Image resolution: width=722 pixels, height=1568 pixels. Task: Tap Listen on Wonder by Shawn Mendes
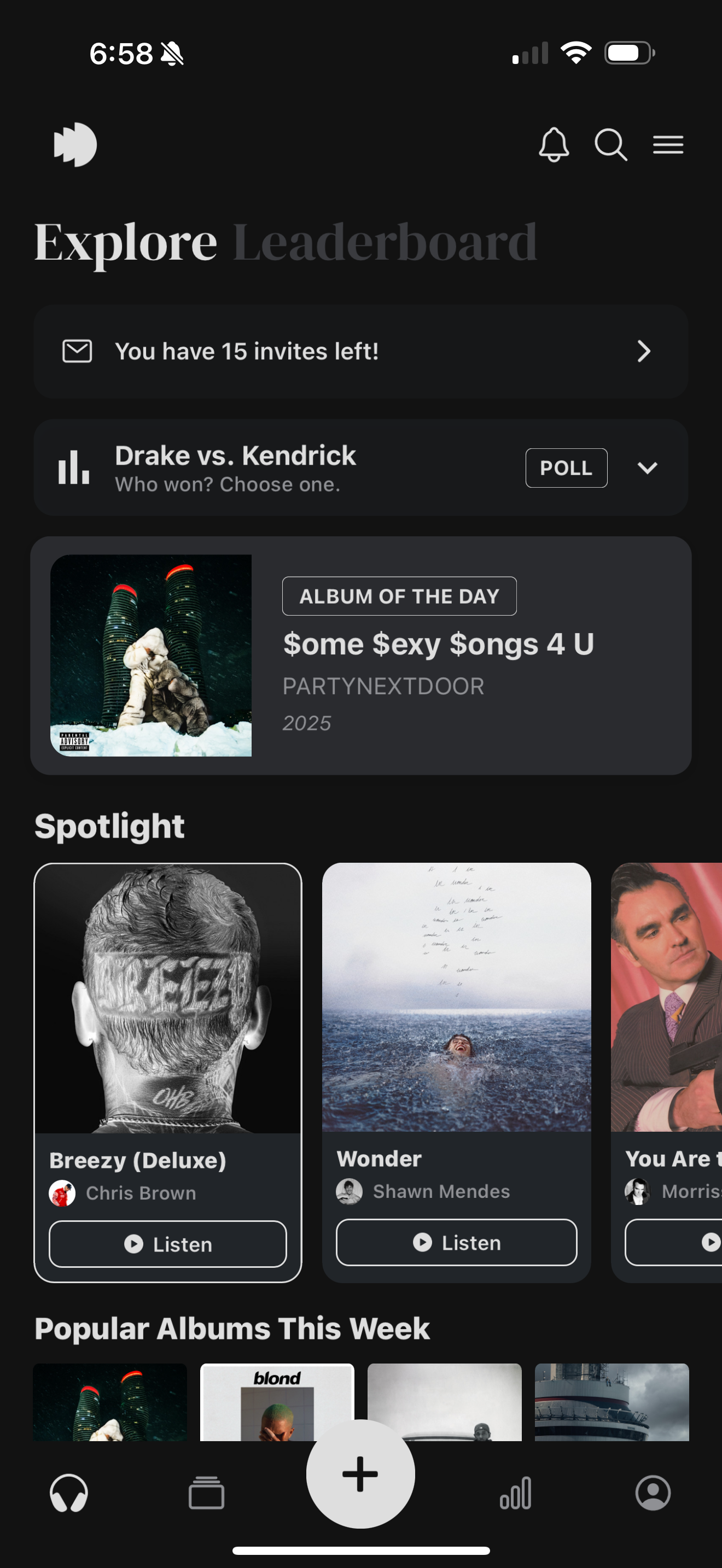pos(456,1242)
